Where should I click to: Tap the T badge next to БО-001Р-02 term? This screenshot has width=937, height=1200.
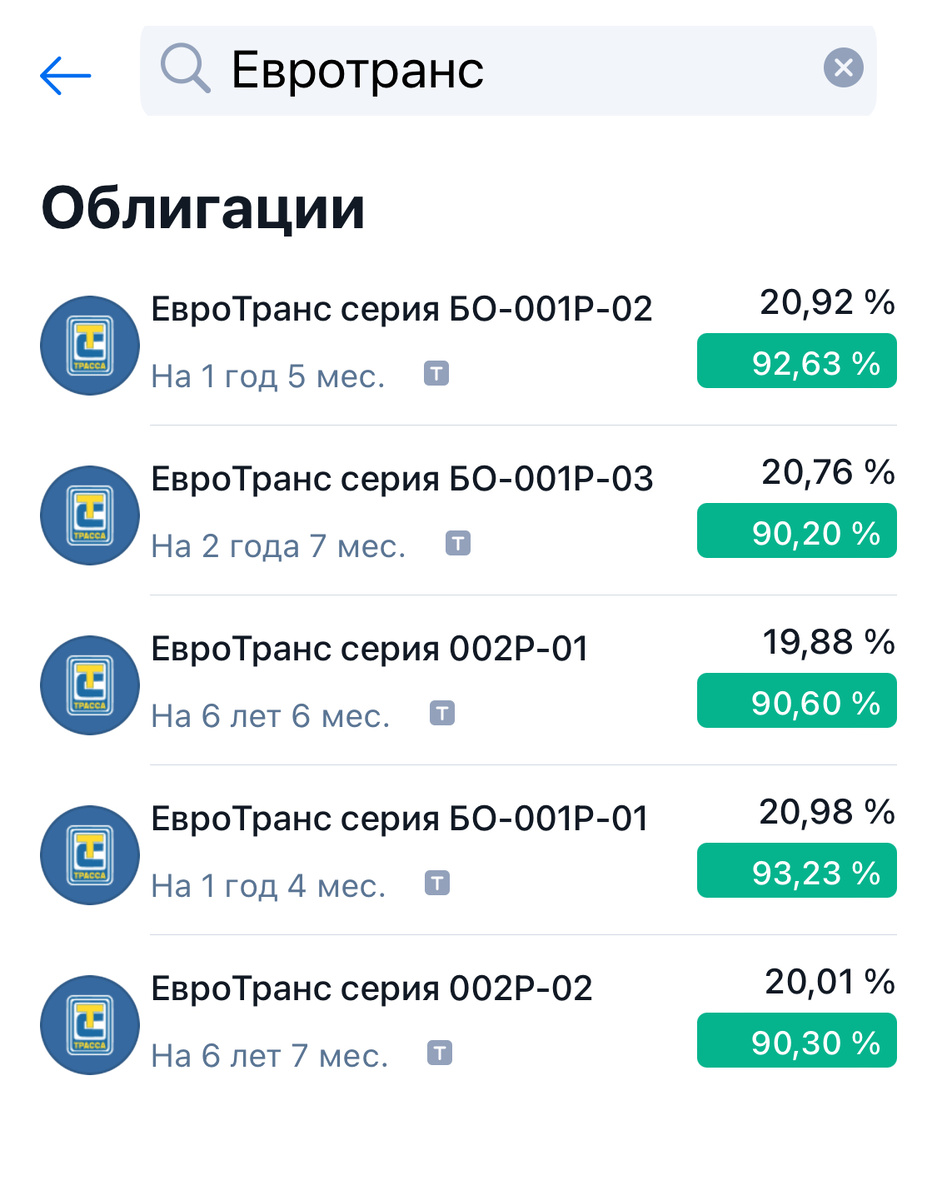(x=436, y=373)
